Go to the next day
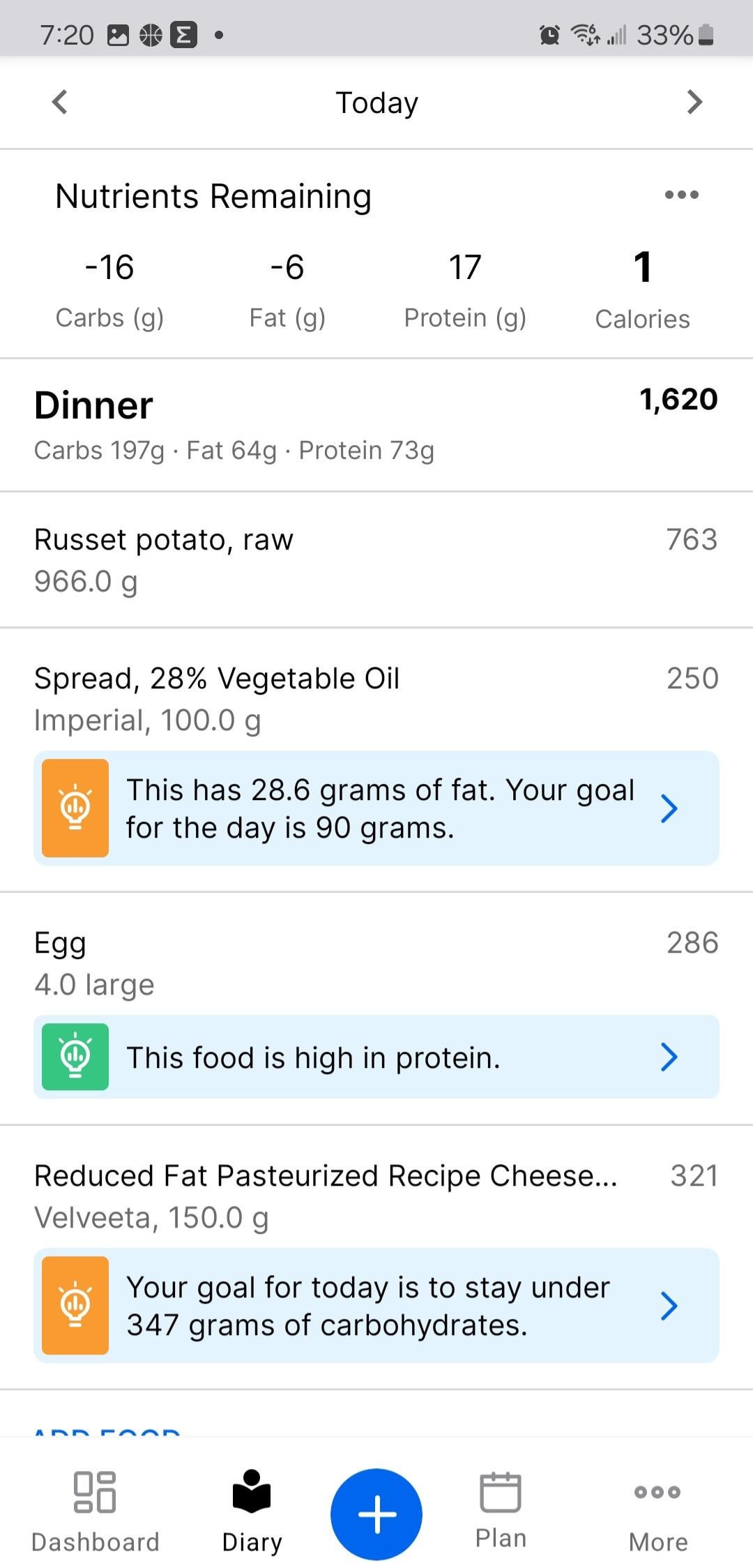Image resolution: width=753 pixels, height=1568 pixels. tap(694, 102)
